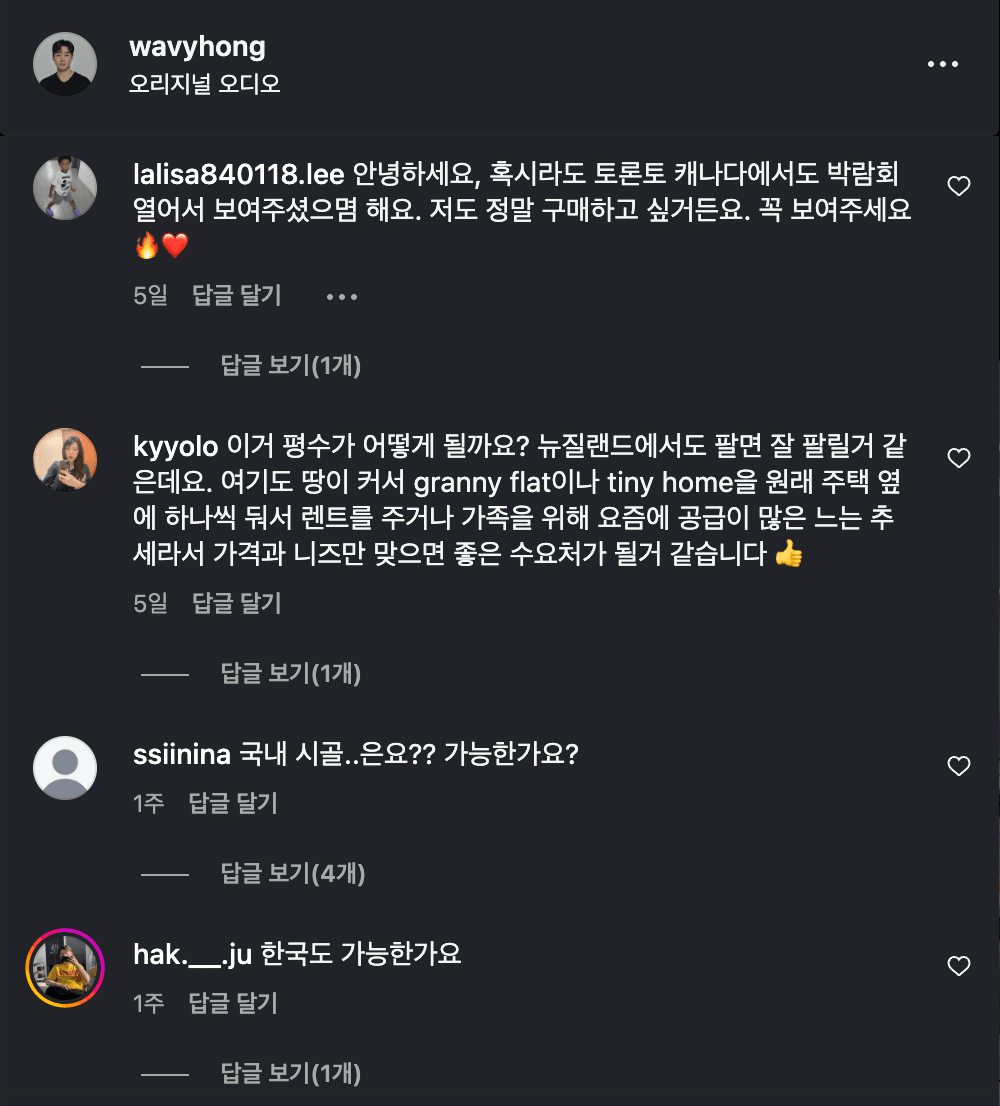Open hak.__.ju's profile avatar
1000x1106 pixels.
point(65,967)
